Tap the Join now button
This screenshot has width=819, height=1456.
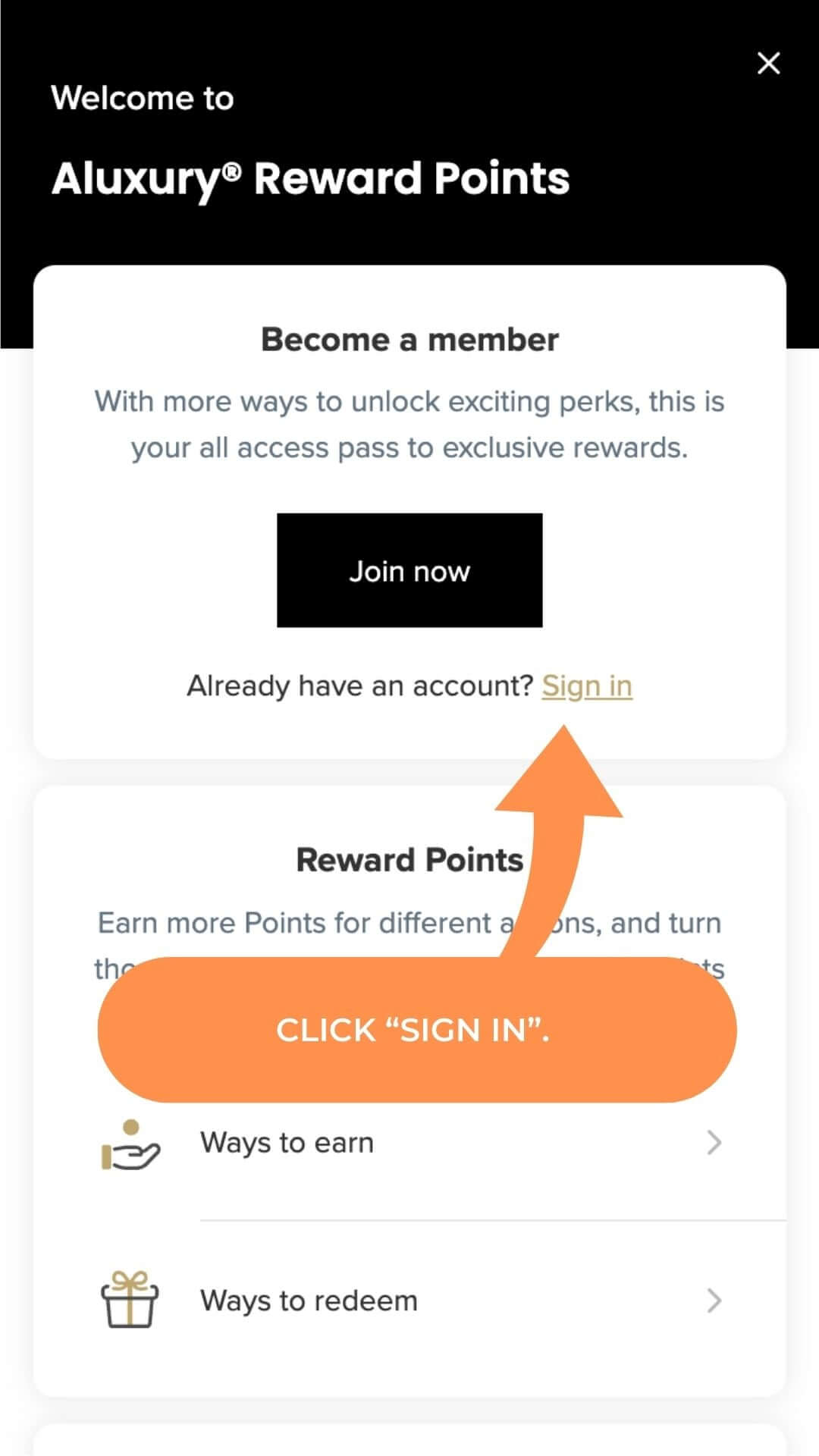coord(409,570)
